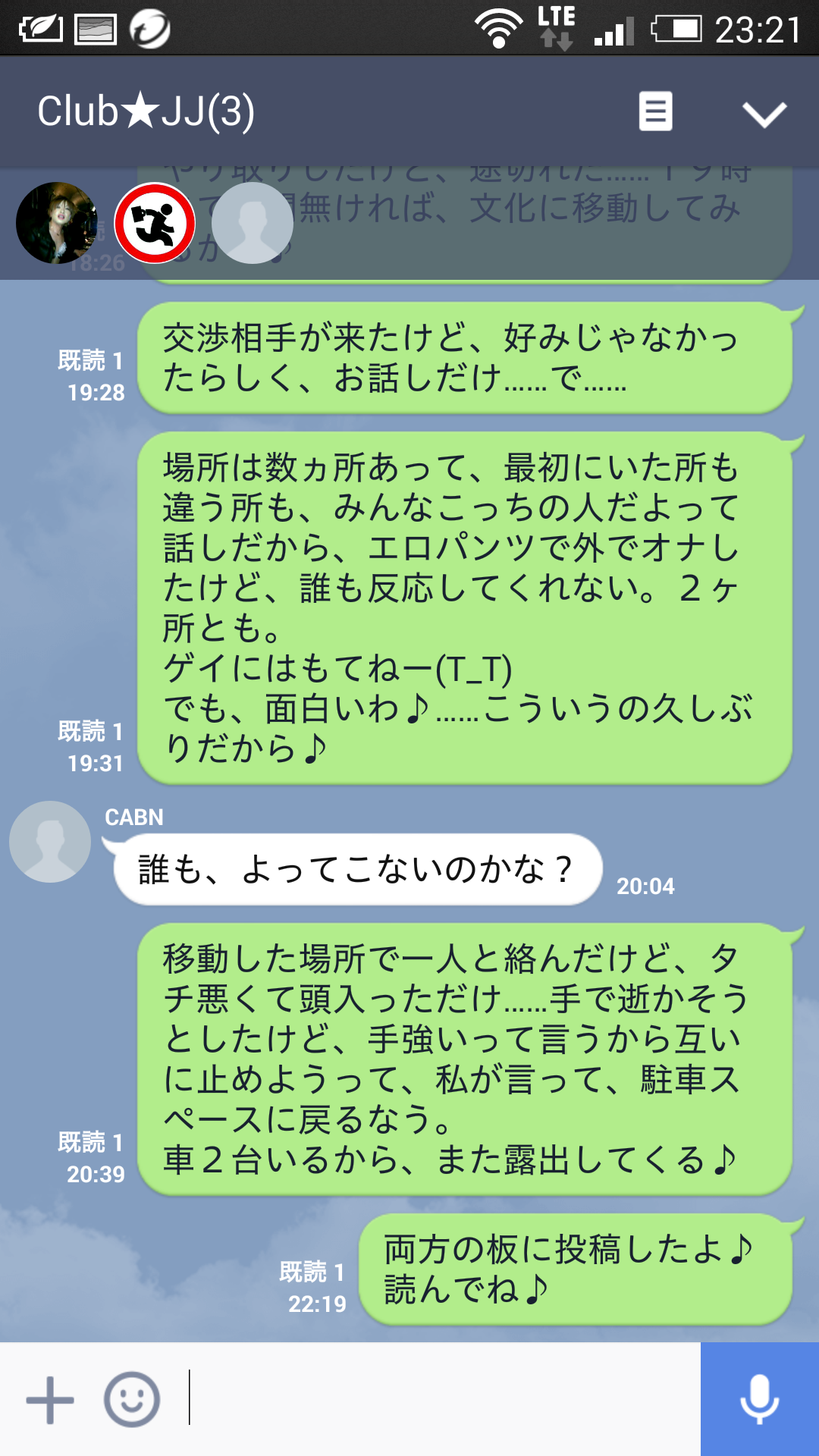View CABN's profile picture
Viewport: 819px width, 1456px height.
tap(50, 842)
